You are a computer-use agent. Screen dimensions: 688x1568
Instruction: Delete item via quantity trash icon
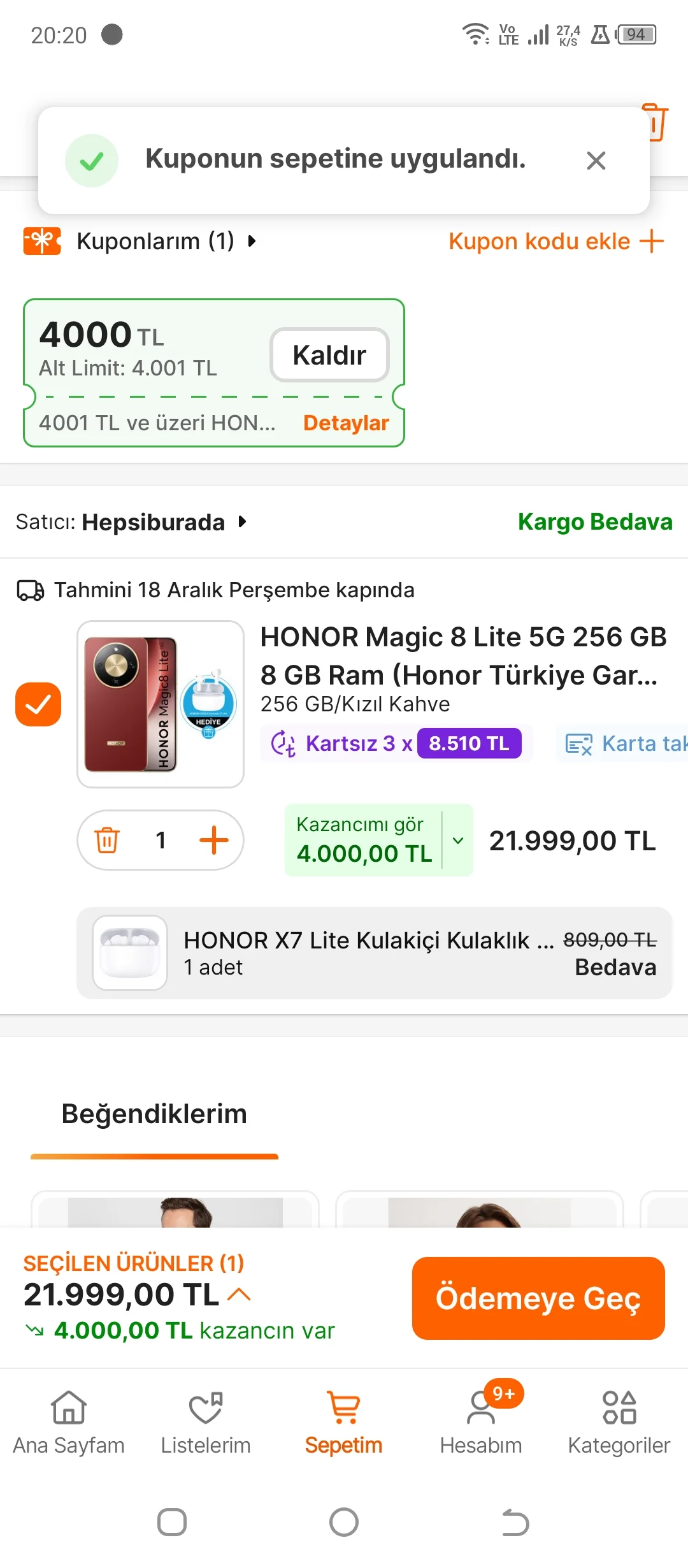tap(107, 840)
